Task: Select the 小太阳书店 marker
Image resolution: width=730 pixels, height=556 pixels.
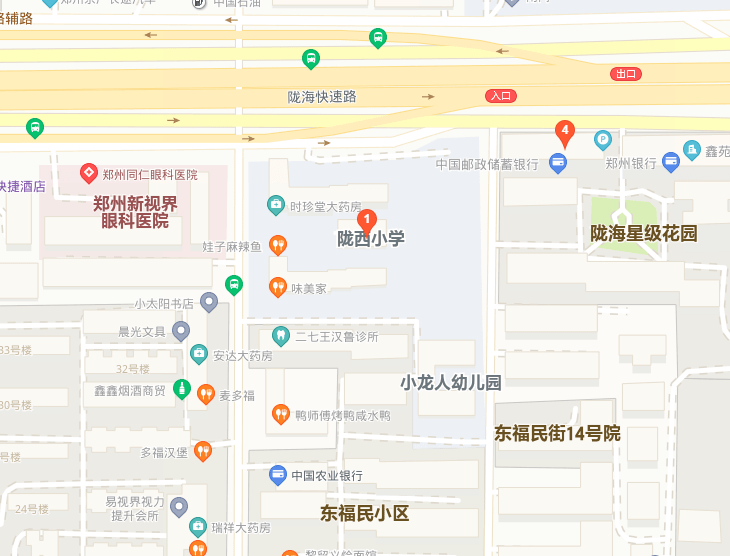Action: [209, 302]
